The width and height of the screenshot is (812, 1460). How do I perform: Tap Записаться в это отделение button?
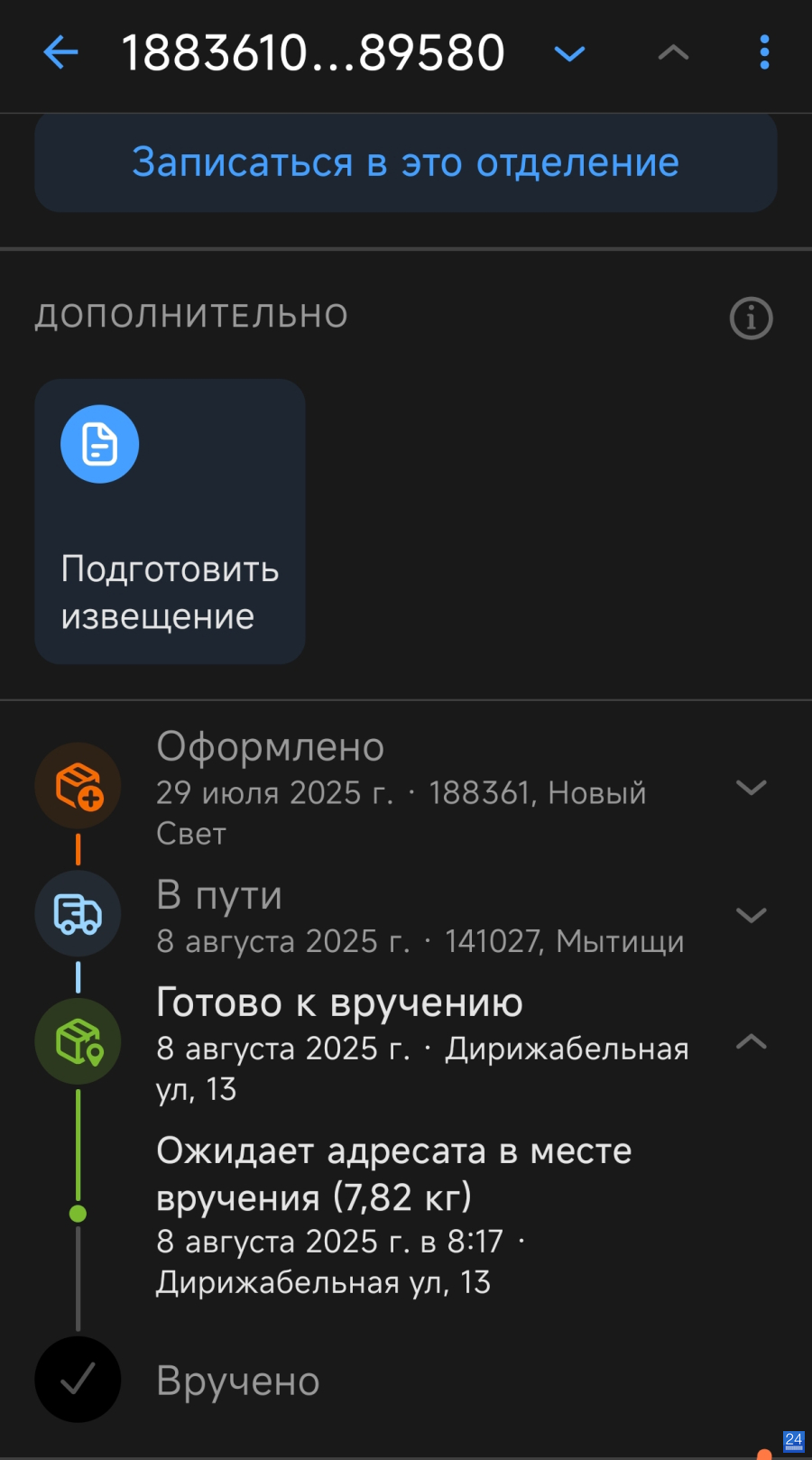tap(405, 162)
